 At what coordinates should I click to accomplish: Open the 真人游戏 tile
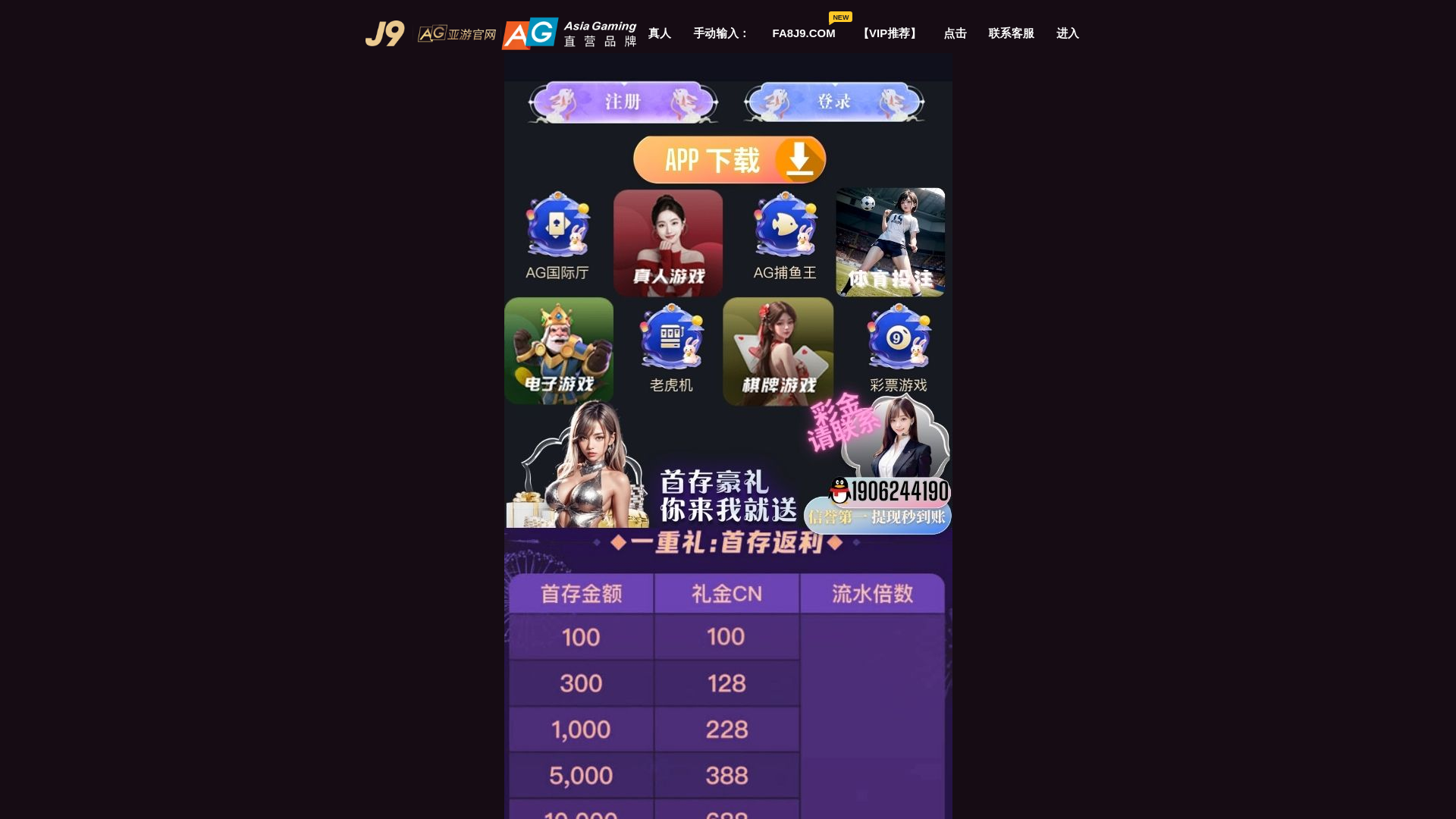tap(667, 243)
